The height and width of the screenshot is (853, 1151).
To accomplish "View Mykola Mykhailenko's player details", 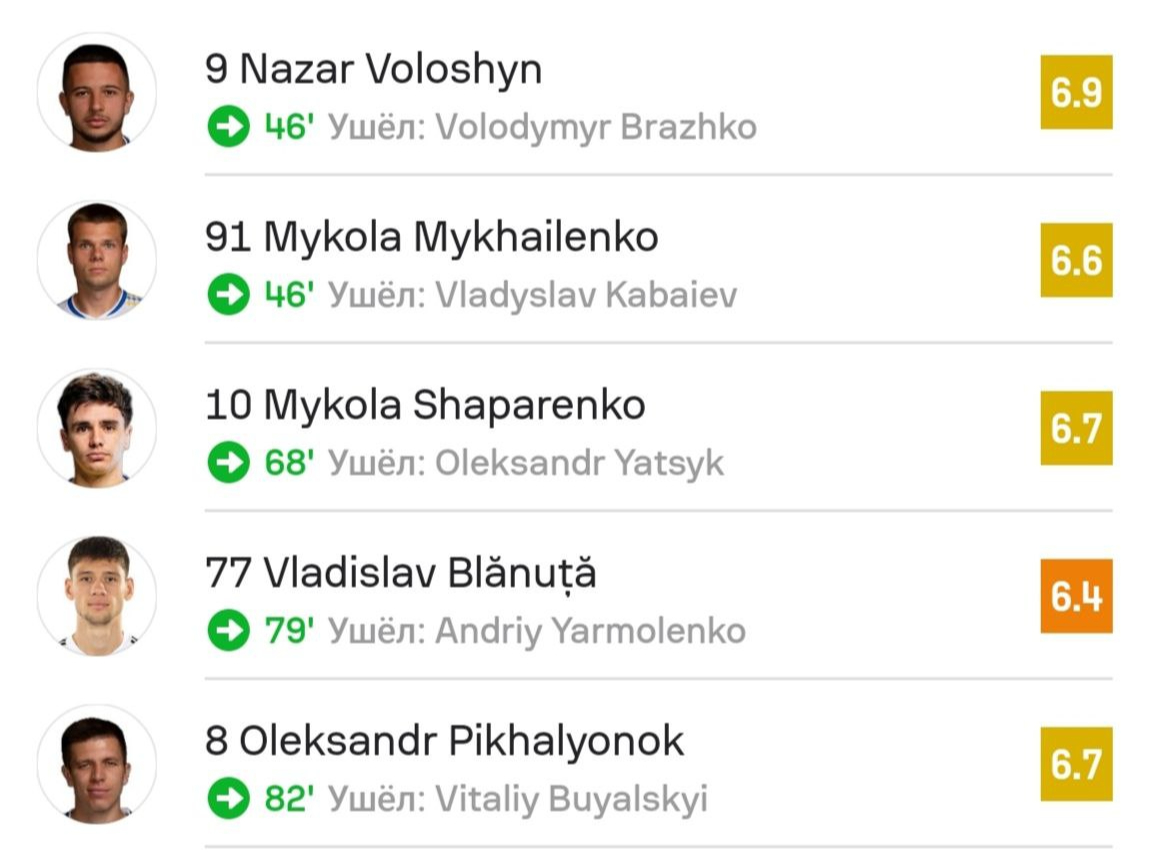I will 432,238.
